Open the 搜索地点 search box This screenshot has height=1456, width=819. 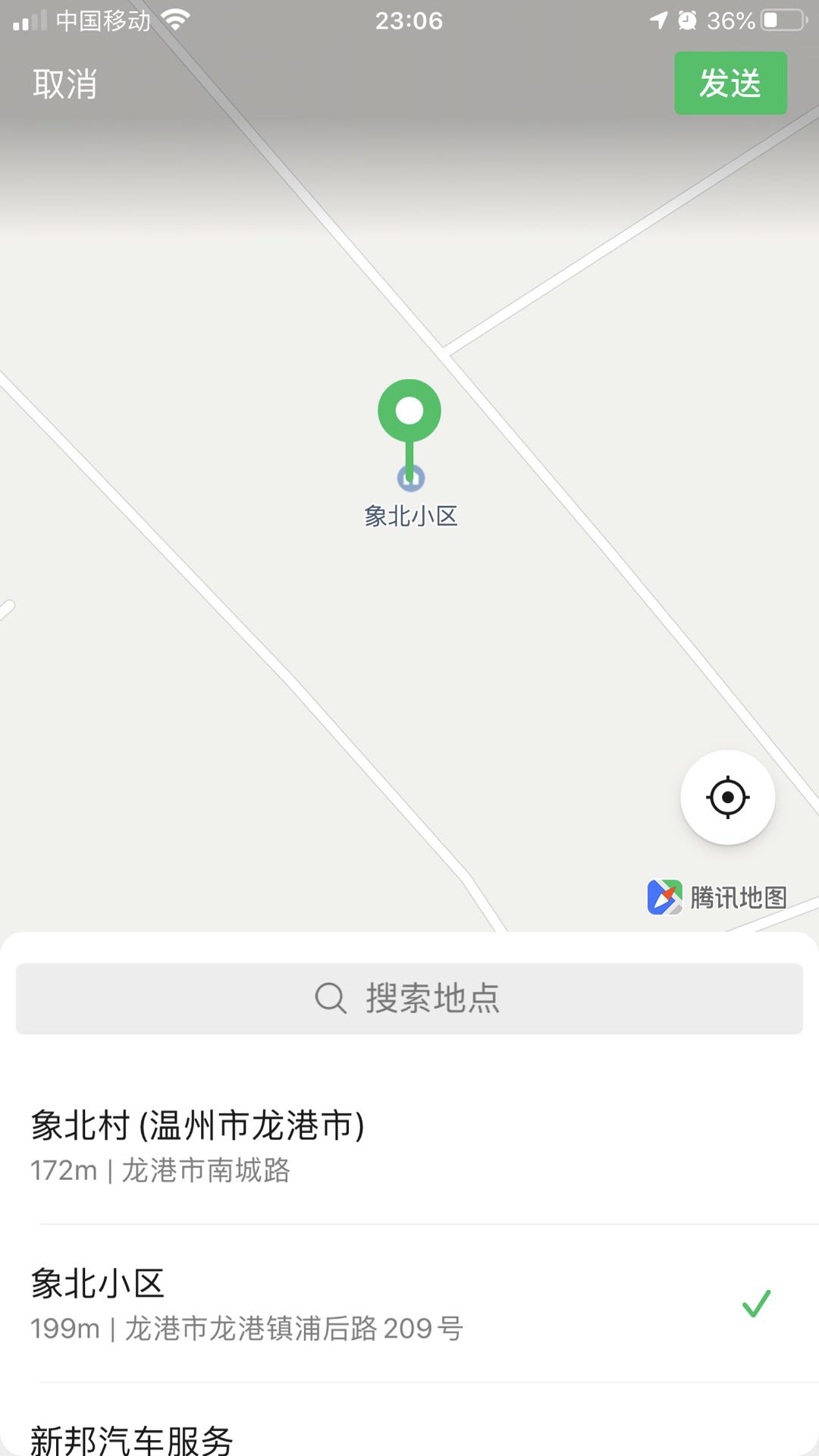click(x=409, y=998)
